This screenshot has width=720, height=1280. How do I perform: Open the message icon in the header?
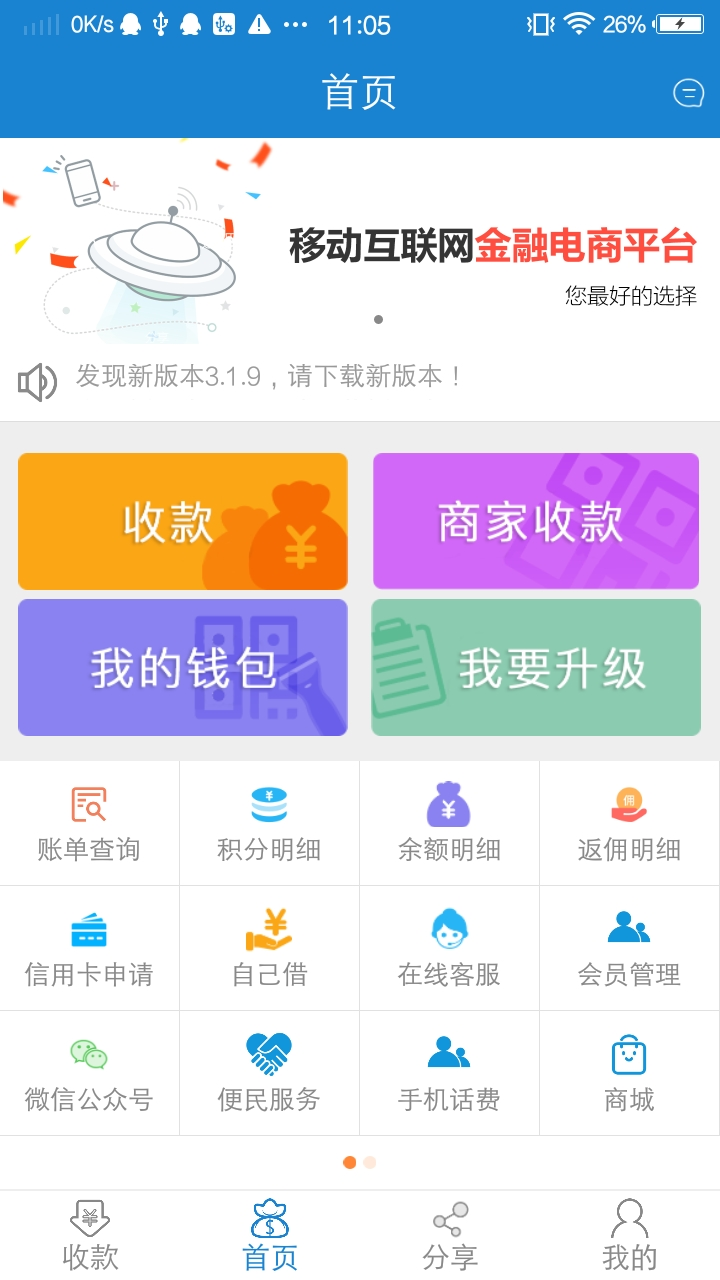[688, 93]
